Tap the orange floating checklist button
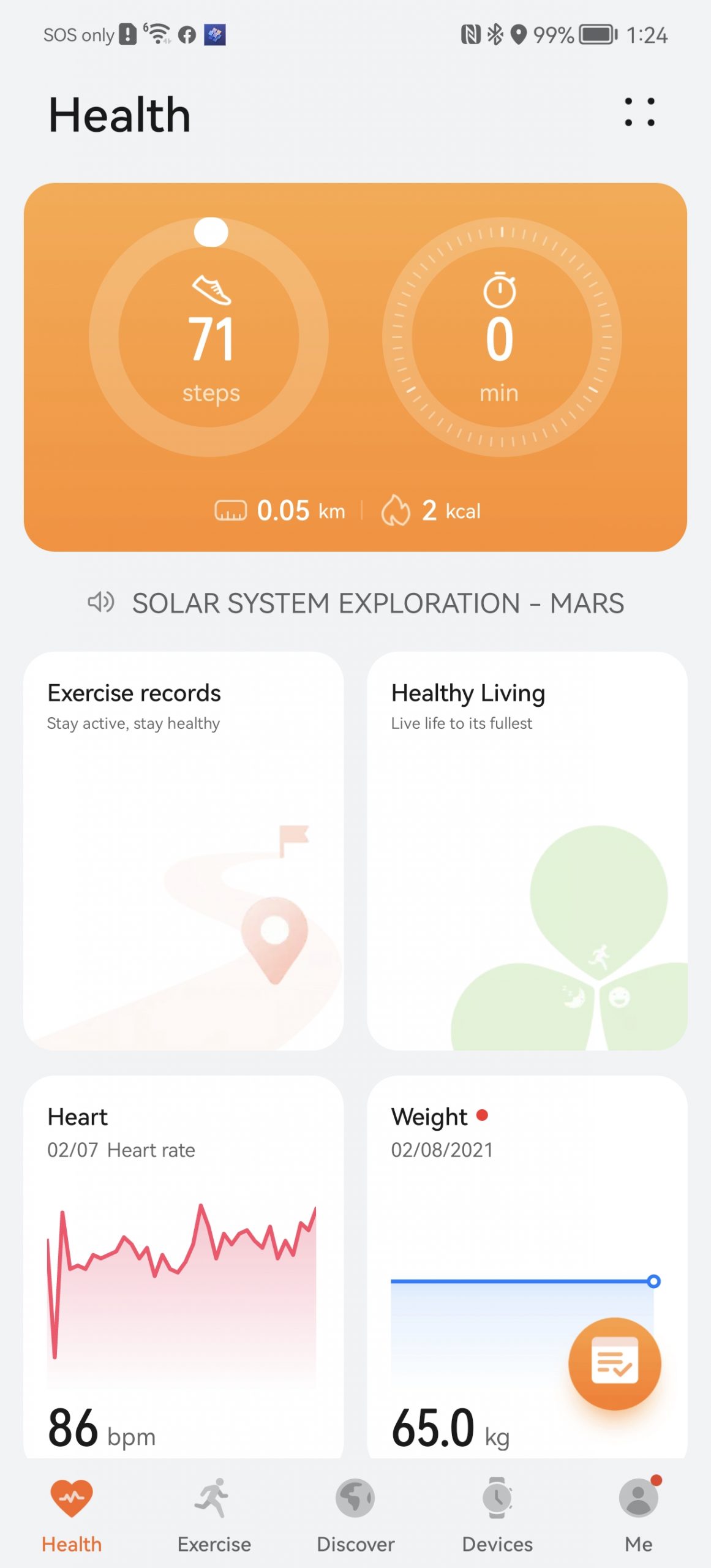The height and width of the screenshot is (1568, 711). tap(614, 1363)
